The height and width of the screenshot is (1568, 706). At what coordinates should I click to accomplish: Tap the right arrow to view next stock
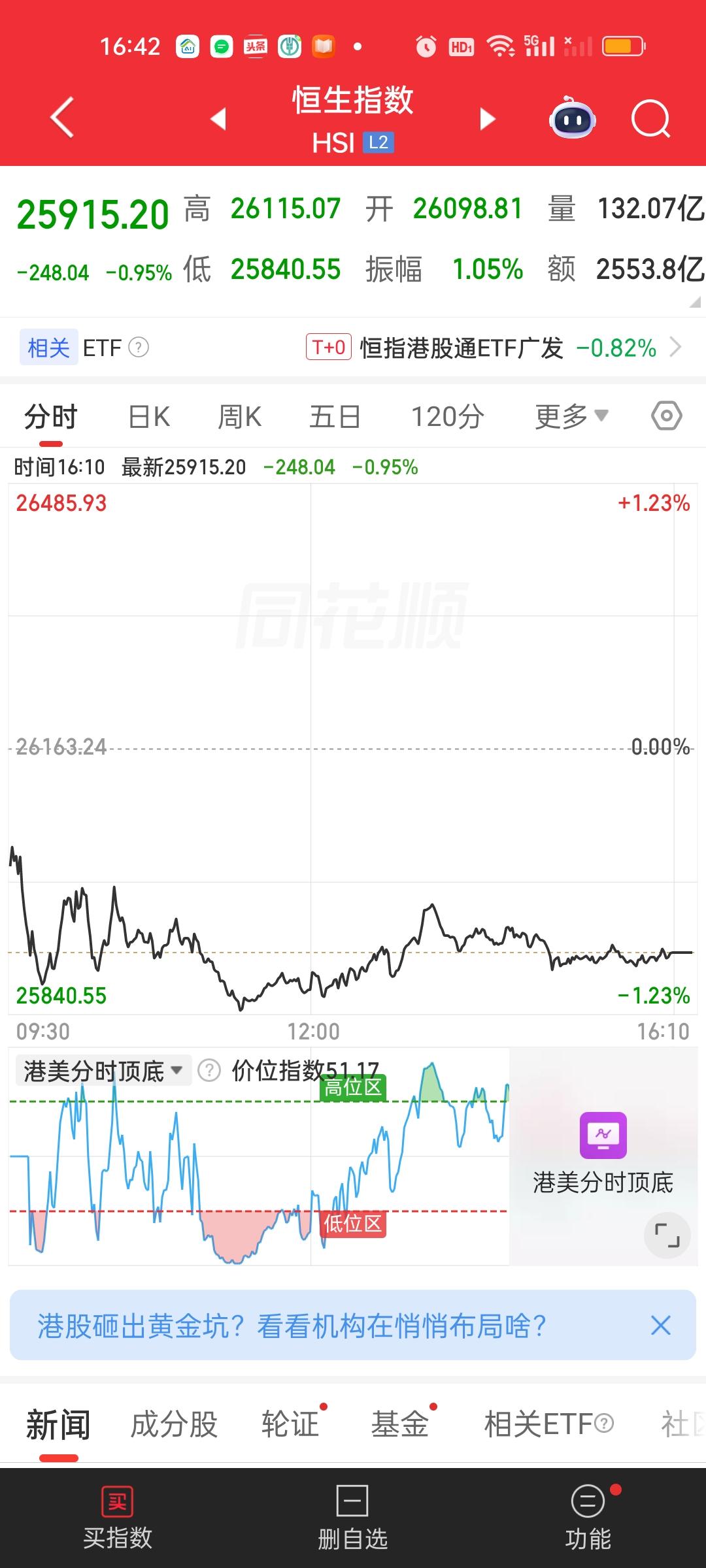point(486,118)
